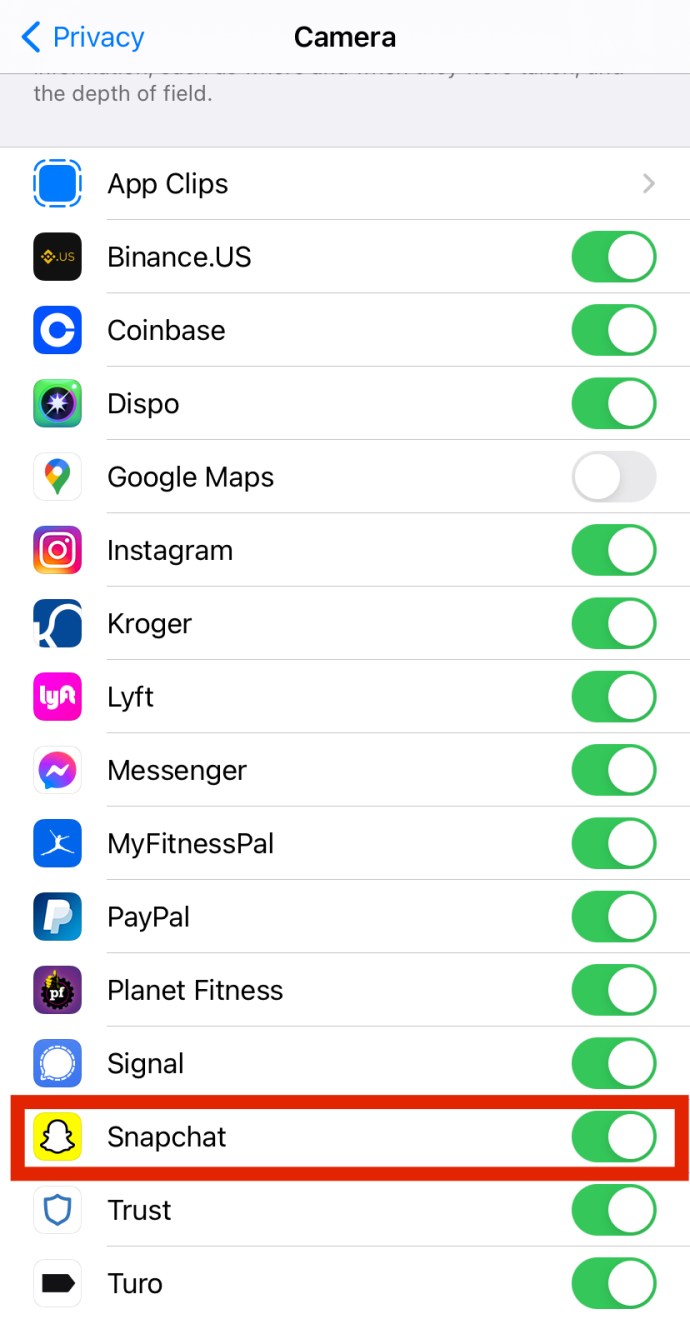The image size is (690, 1319).
Task: Turn off camera access for Binance.US
Action: tap(613, 257)
